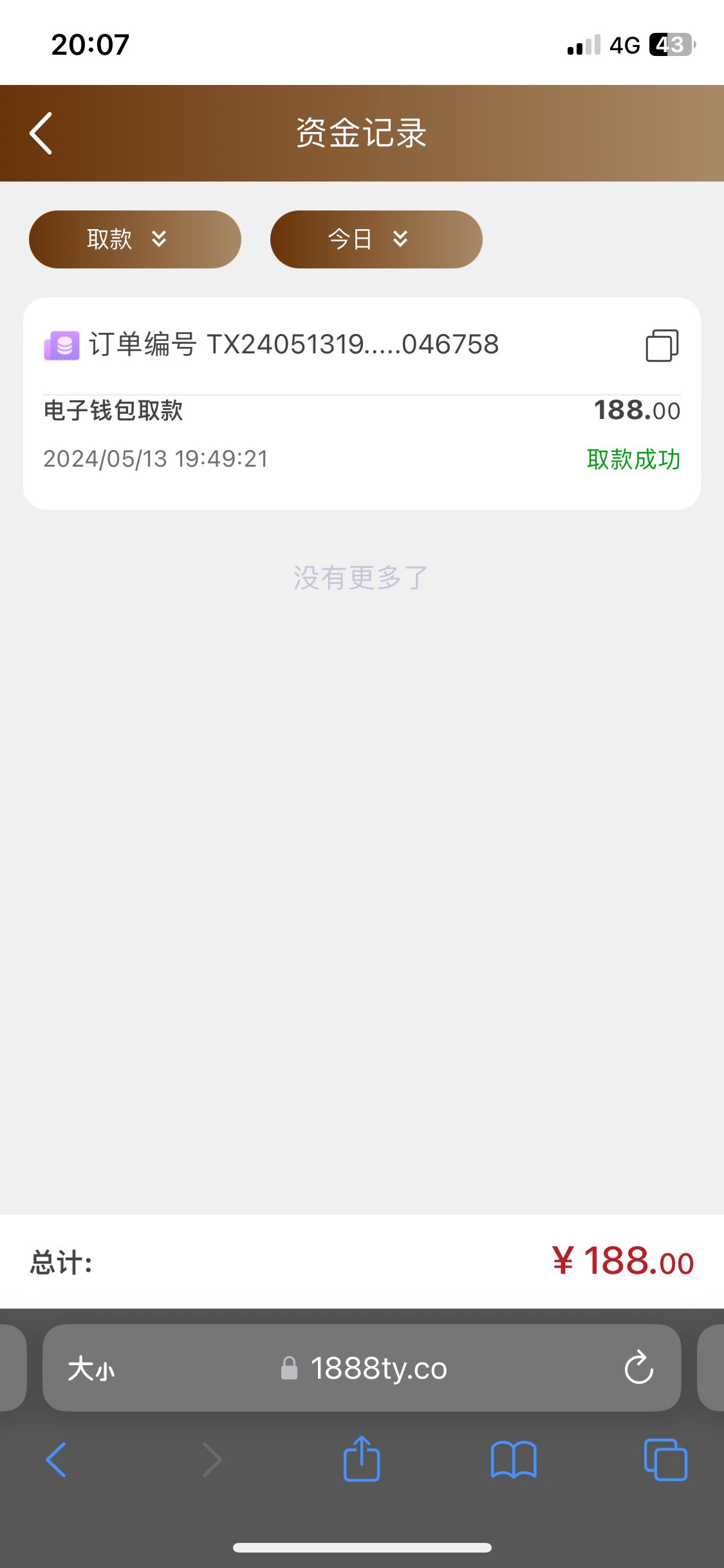
Task: Tap the 1888ty.co address bar
Action: (378, 1368)
